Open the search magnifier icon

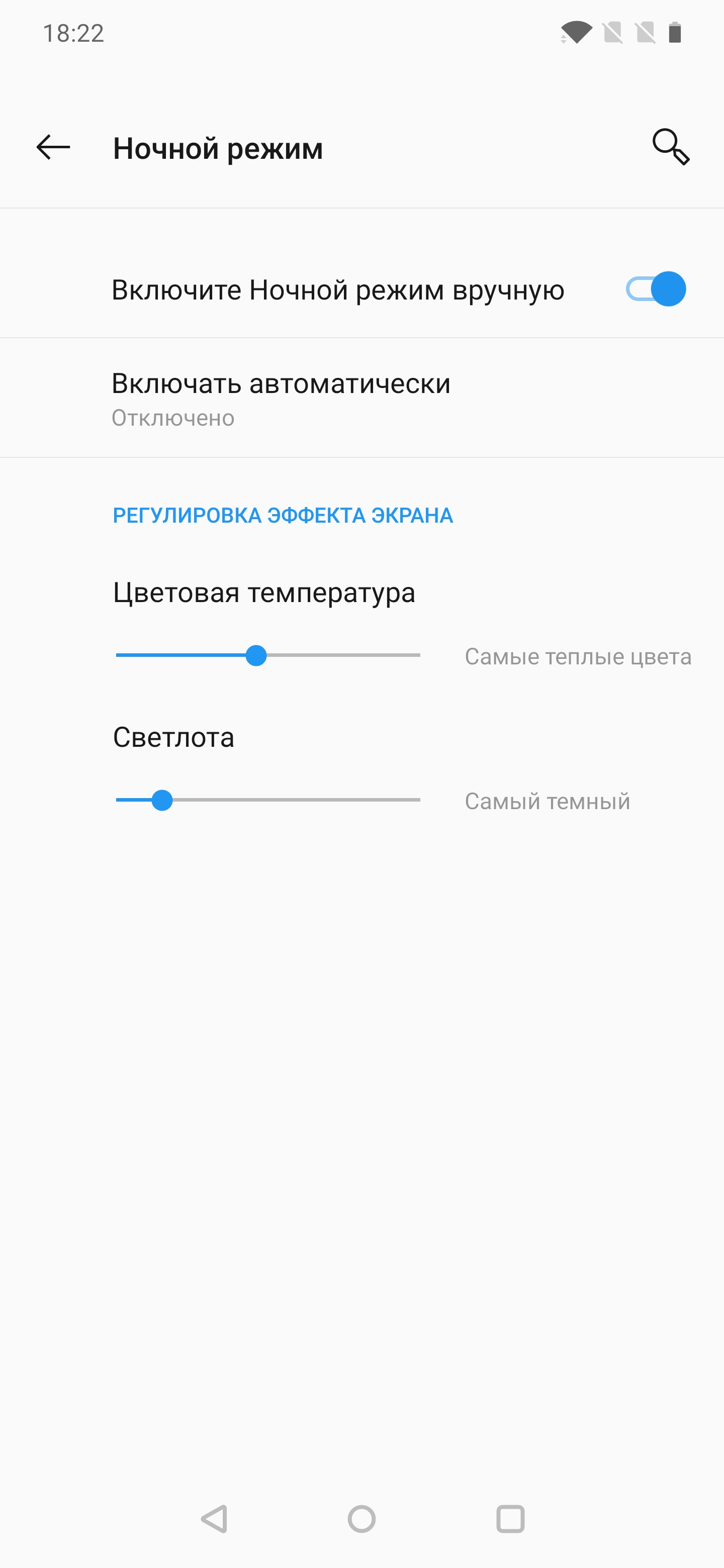(670, 147)
